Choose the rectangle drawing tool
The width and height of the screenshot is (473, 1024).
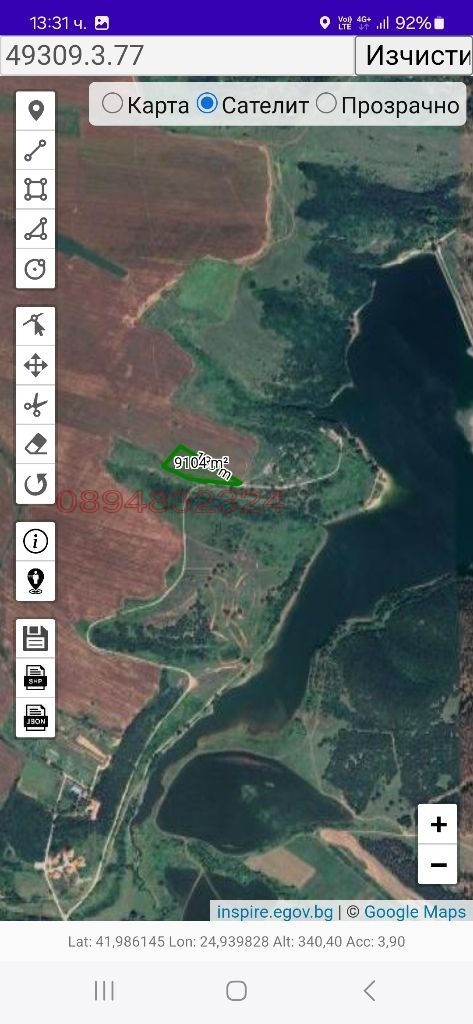coord(35,189)
